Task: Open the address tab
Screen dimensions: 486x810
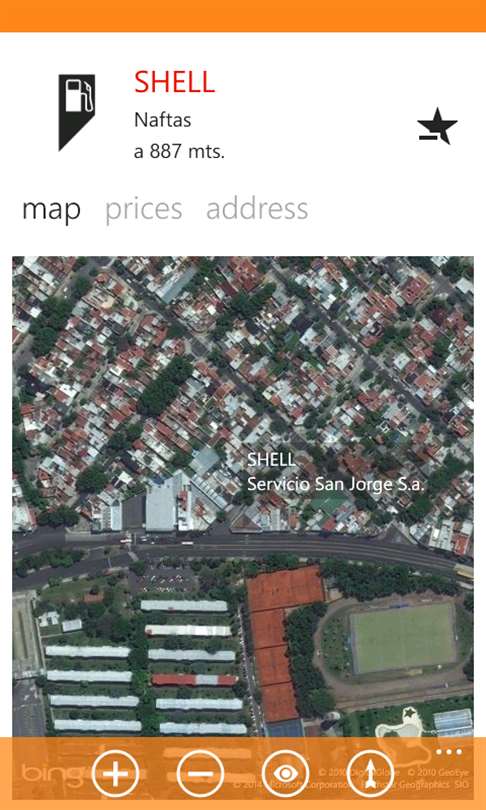Action: (257, 208)
